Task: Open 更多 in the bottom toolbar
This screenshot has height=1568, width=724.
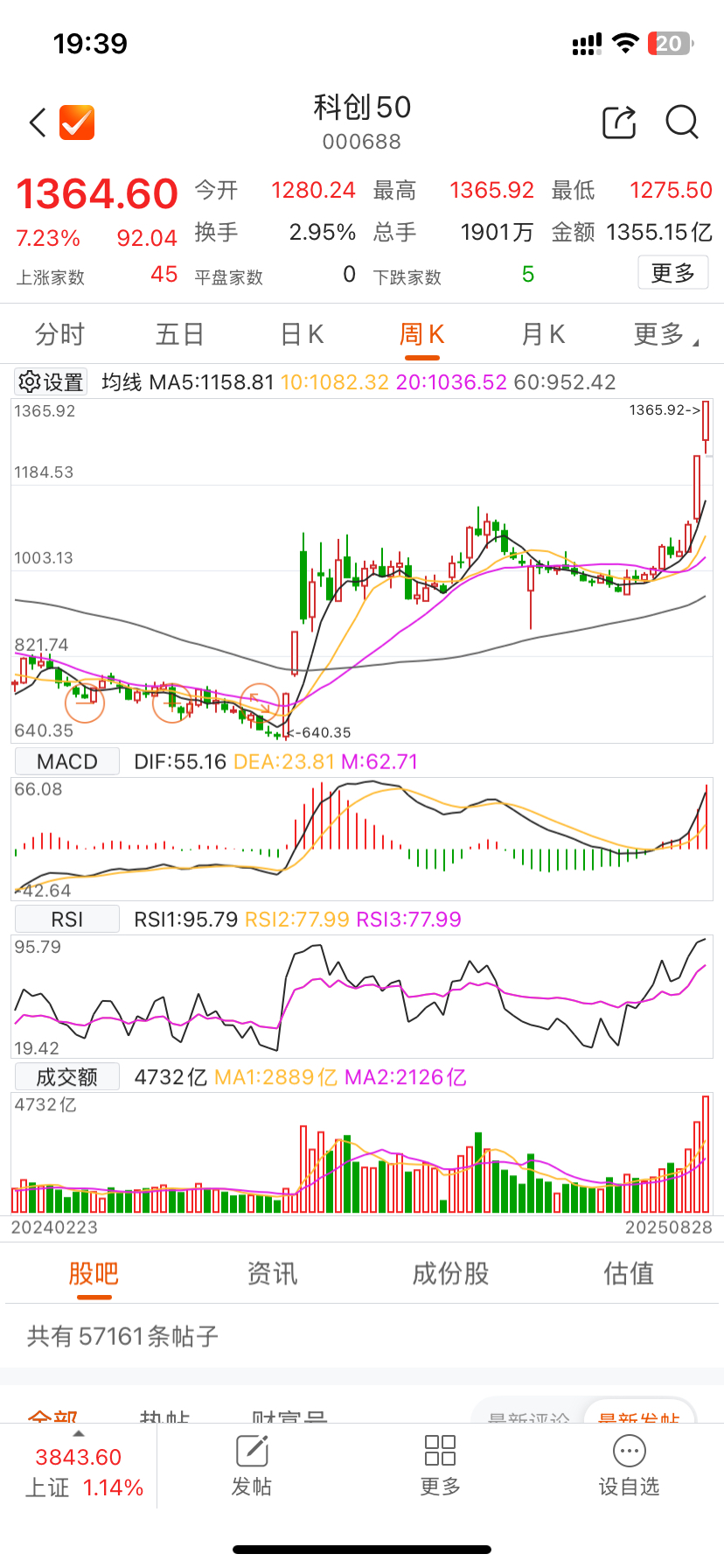Action: (440, 1466)
